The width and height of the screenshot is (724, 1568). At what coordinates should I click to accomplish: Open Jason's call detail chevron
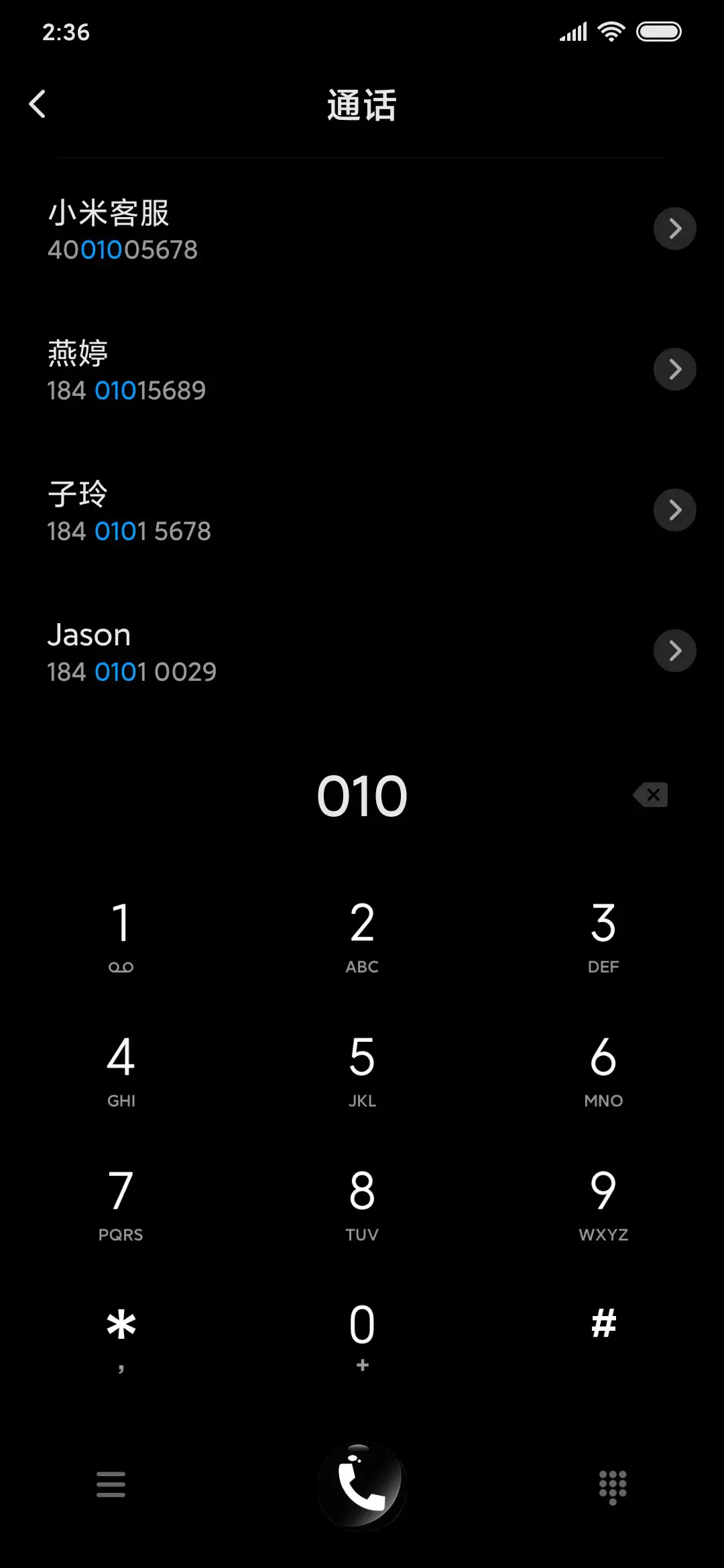tap(674, 650)
